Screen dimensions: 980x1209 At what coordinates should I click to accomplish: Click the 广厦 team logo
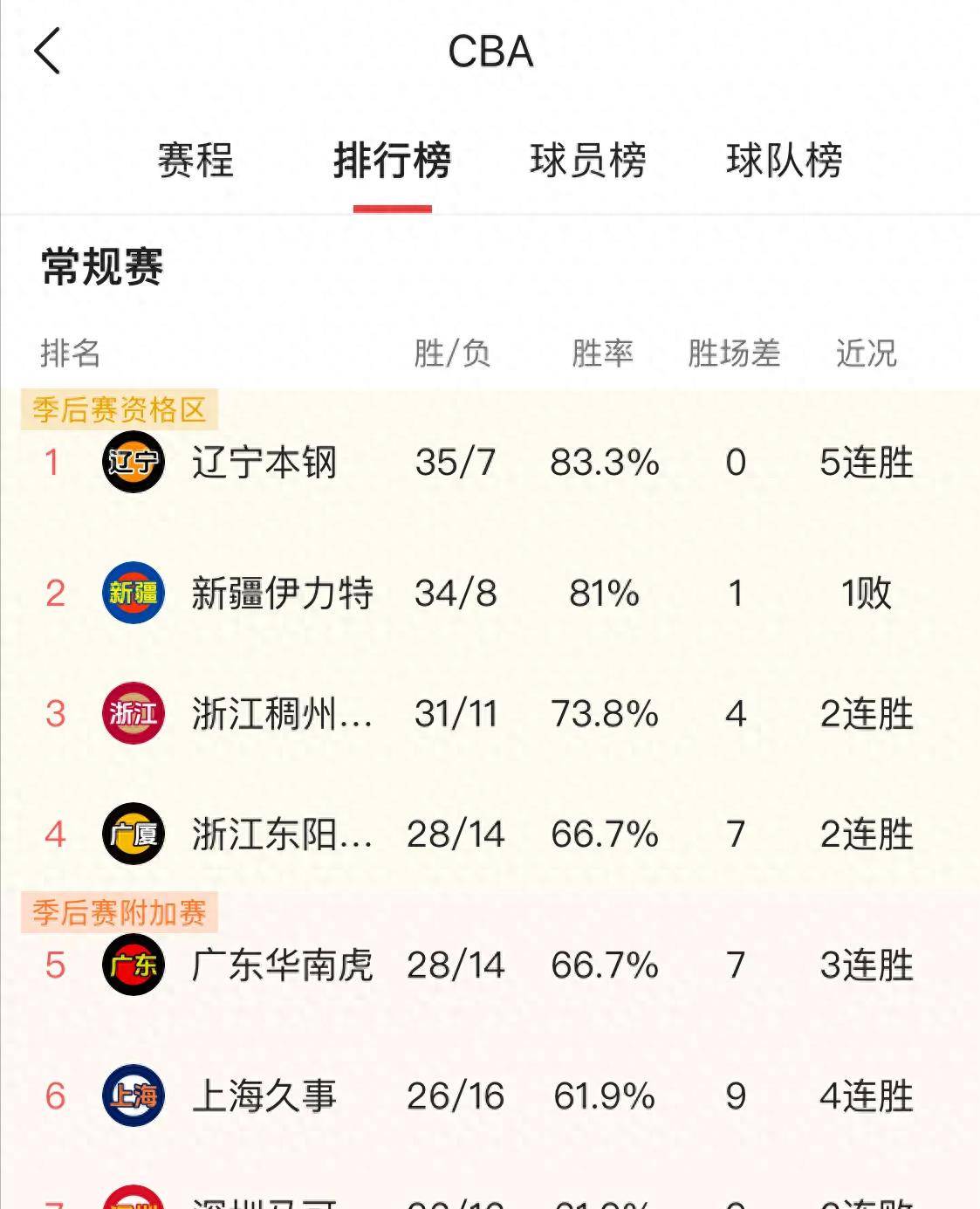[x=133, y=835]
